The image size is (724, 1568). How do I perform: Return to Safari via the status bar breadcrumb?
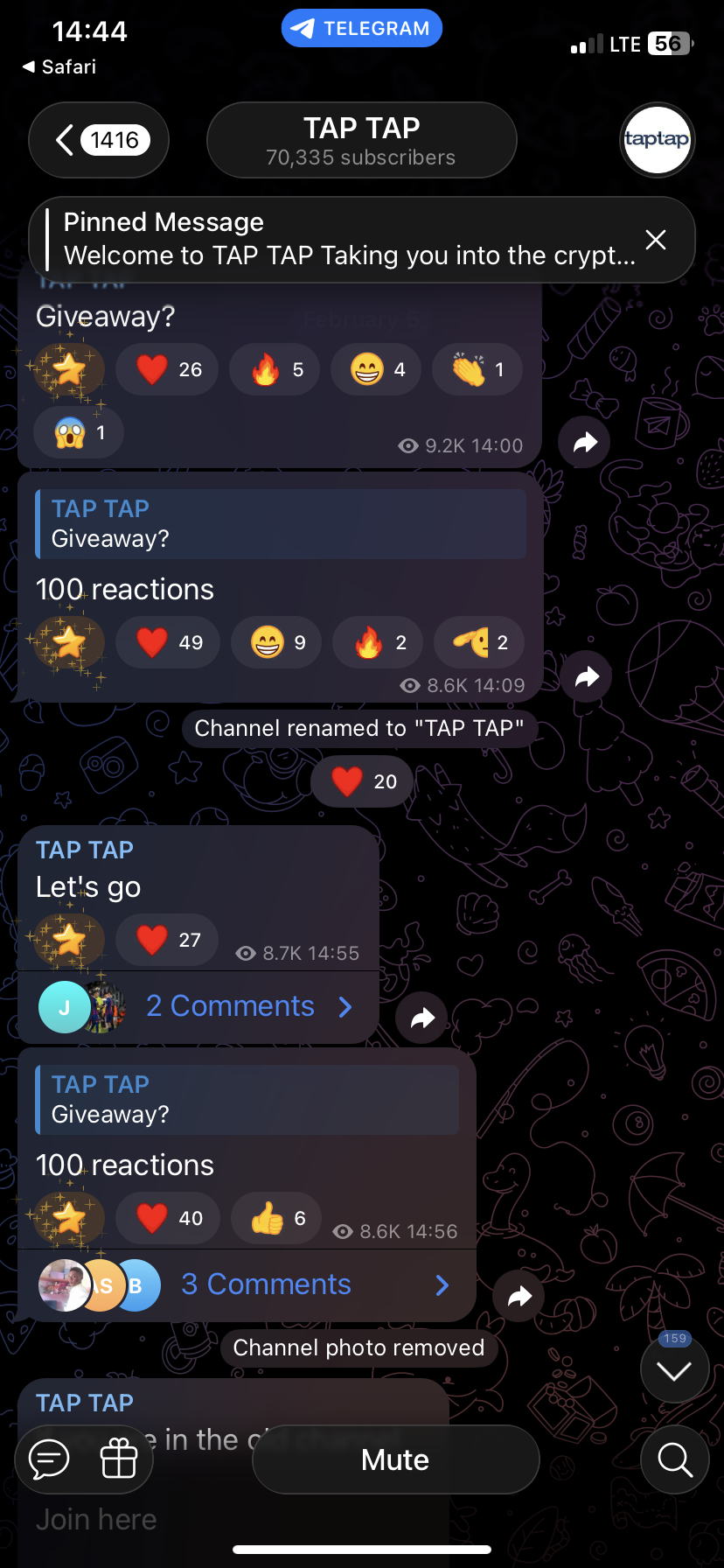tap(59, 66)
